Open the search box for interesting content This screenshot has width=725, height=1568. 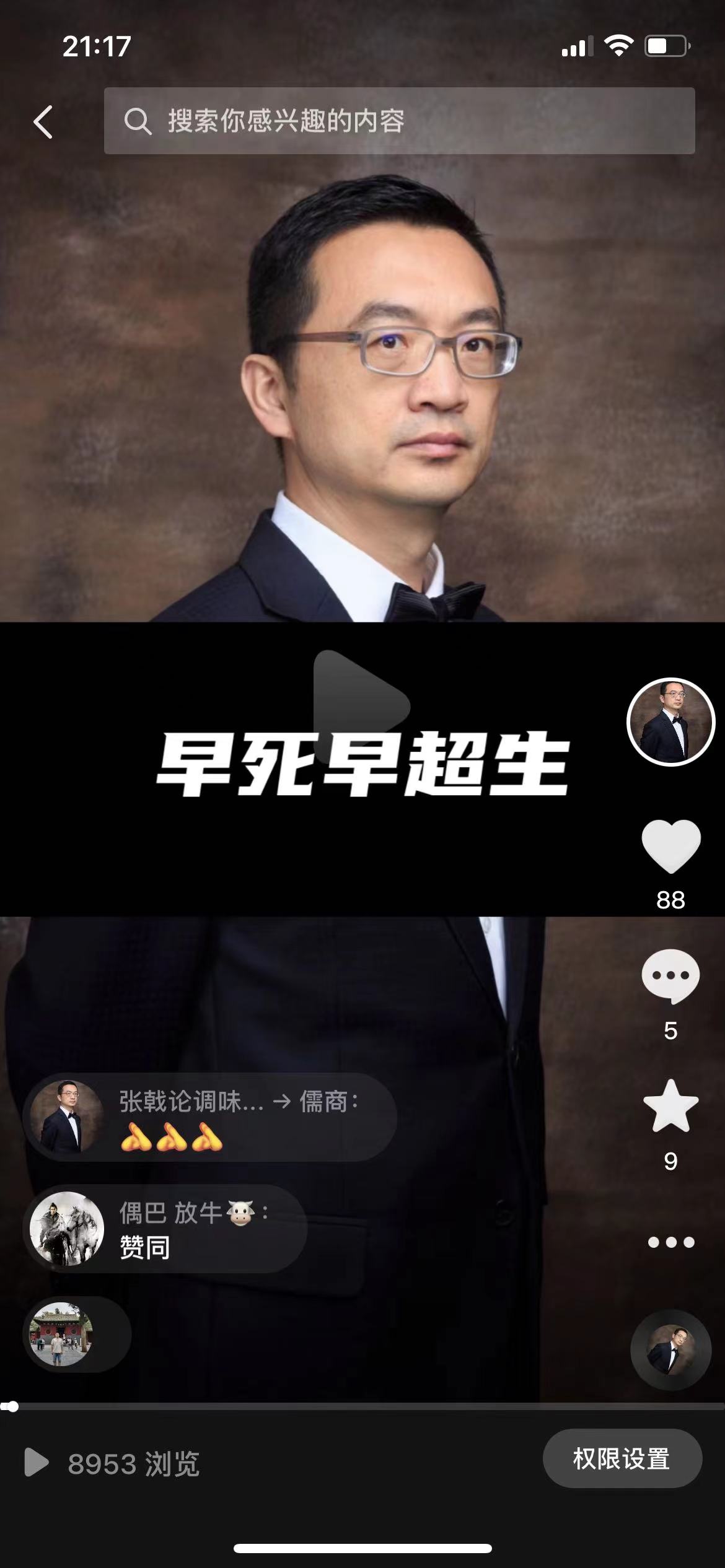click(399, 121)
